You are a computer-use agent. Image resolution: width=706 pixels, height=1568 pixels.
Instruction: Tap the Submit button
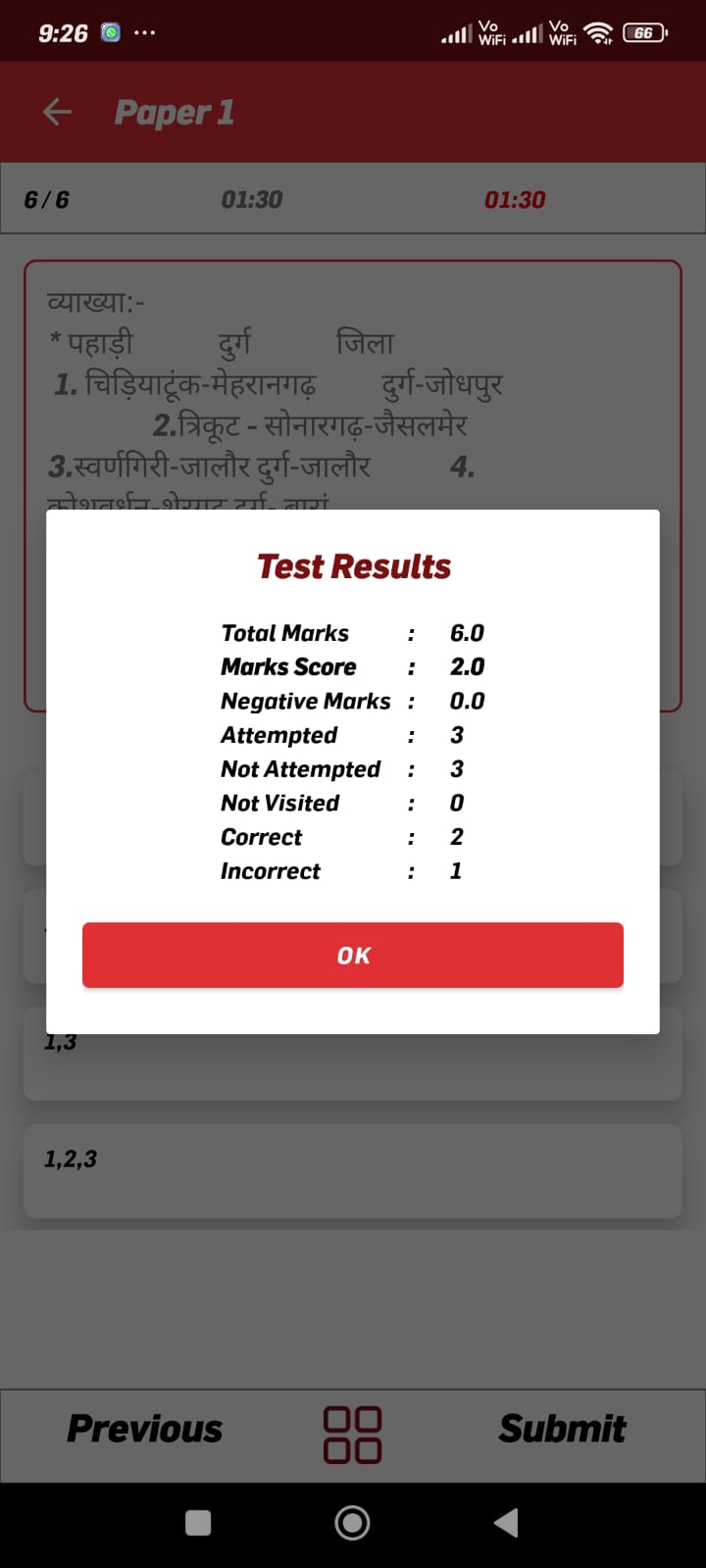coord(562,1429)
